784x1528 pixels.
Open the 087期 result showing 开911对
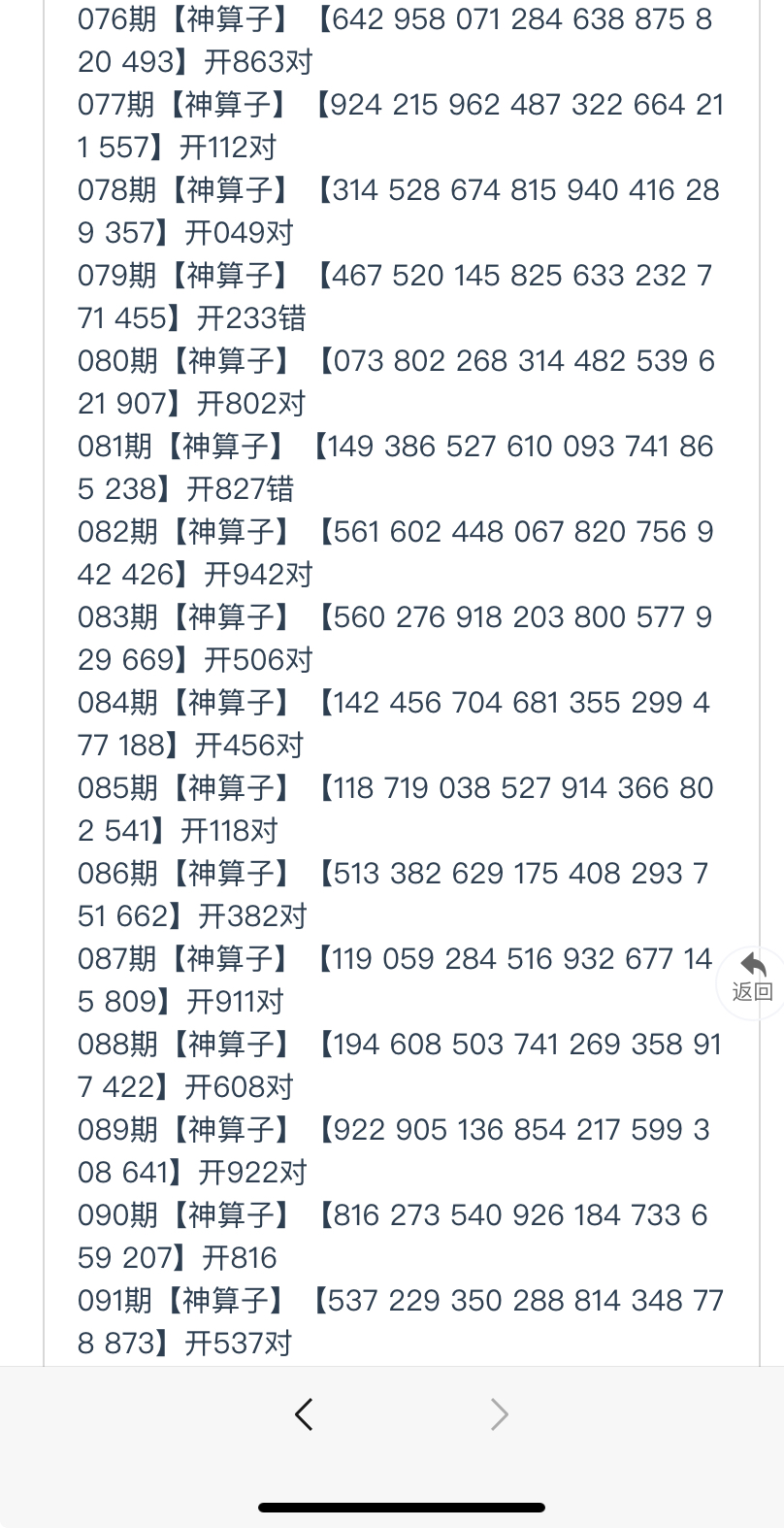(392, 980)
